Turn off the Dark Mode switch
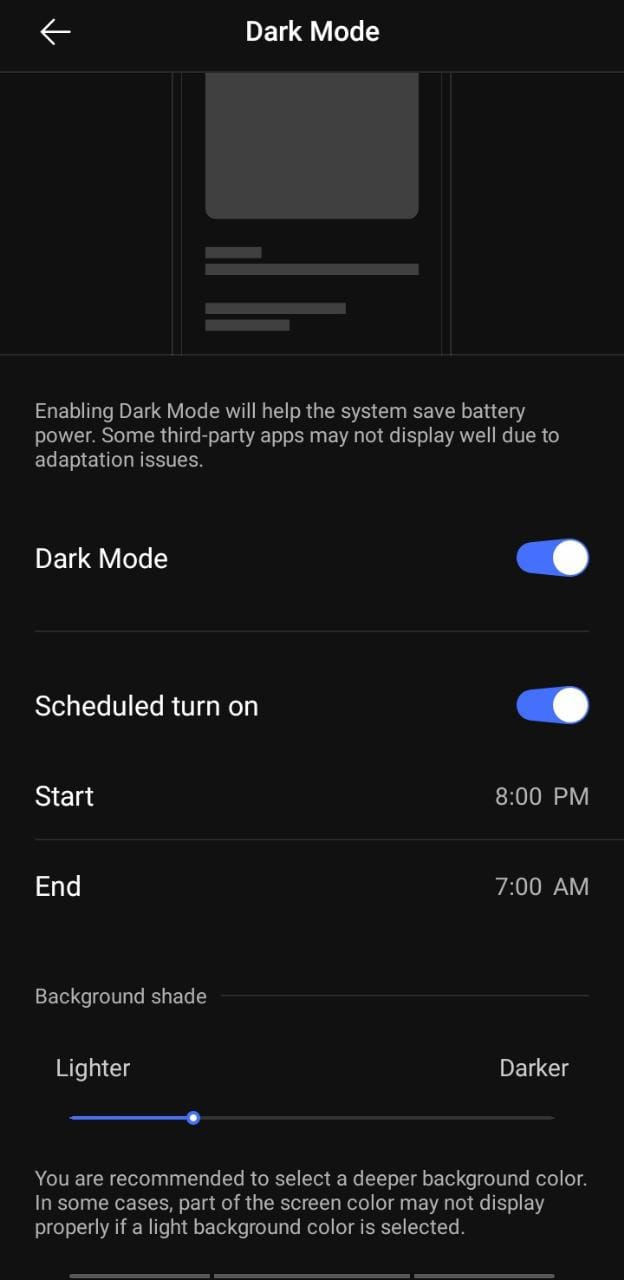Screen dimensions: 624x1280 click(x=552, y=558)
